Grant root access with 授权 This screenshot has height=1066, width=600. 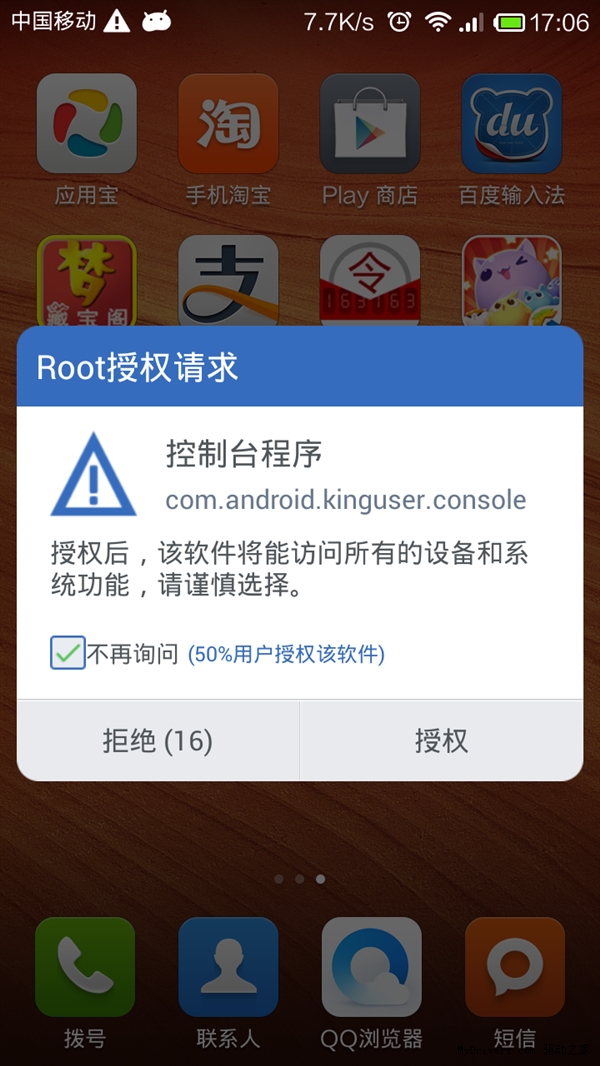[441, 741]
